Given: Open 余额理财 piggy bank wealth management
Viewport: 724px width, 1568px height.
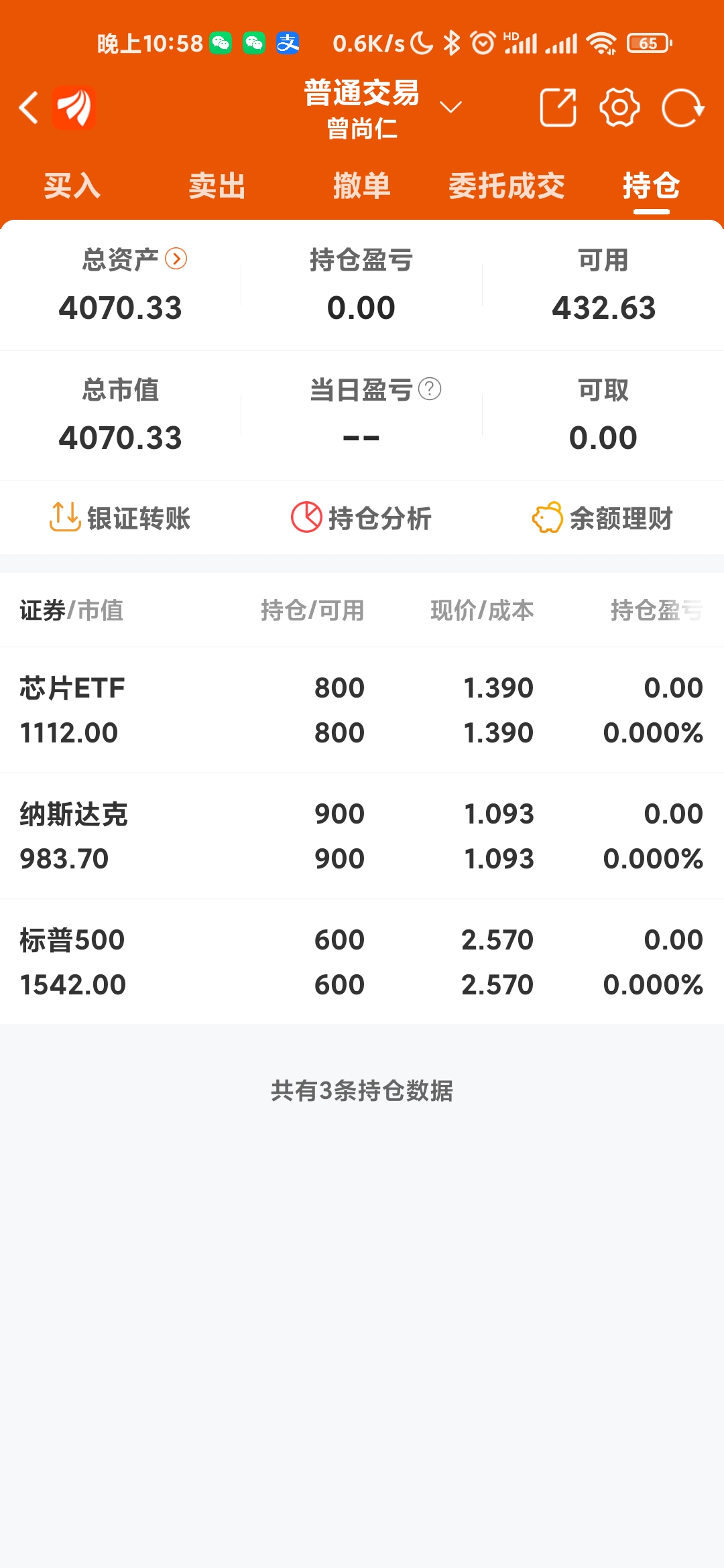Looking at the screenshot, I should point(603,517).
